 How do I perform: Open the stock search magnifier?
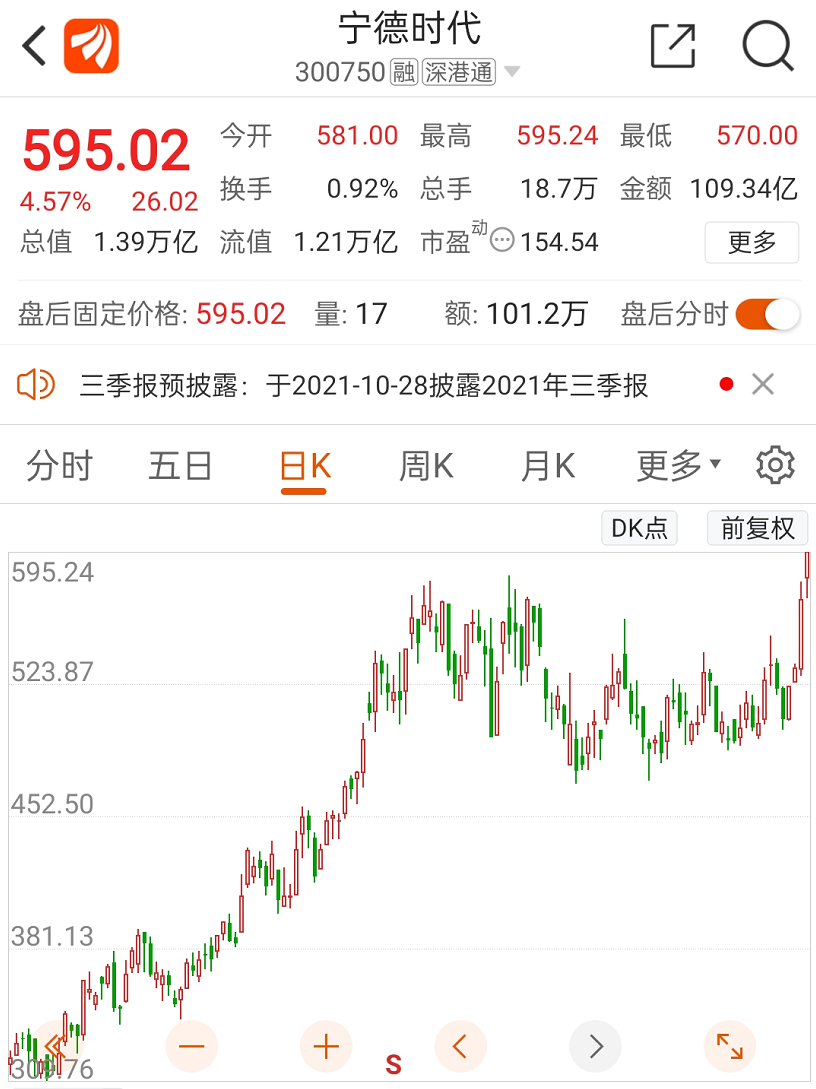pos(767,46)
